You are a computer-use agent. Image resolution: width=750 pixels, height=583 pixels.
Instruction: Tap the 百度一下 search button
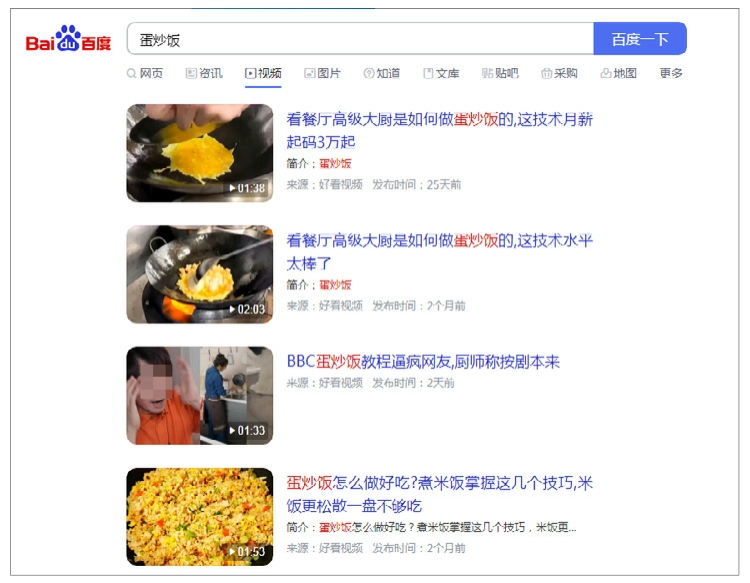(640, 40)
